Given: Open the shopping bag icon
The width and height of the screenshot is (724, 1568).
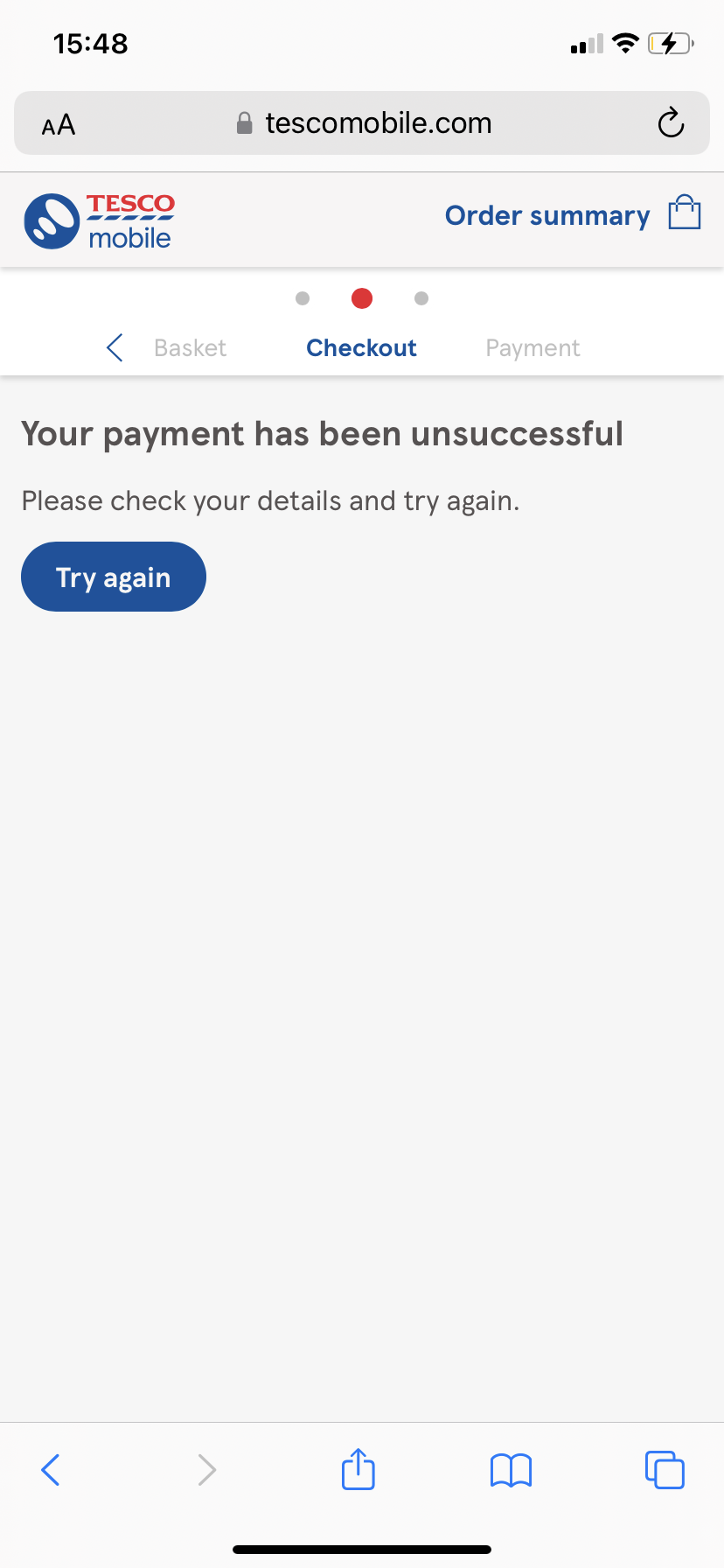Looking at the screenshot, I should click(x=685, y=213).
